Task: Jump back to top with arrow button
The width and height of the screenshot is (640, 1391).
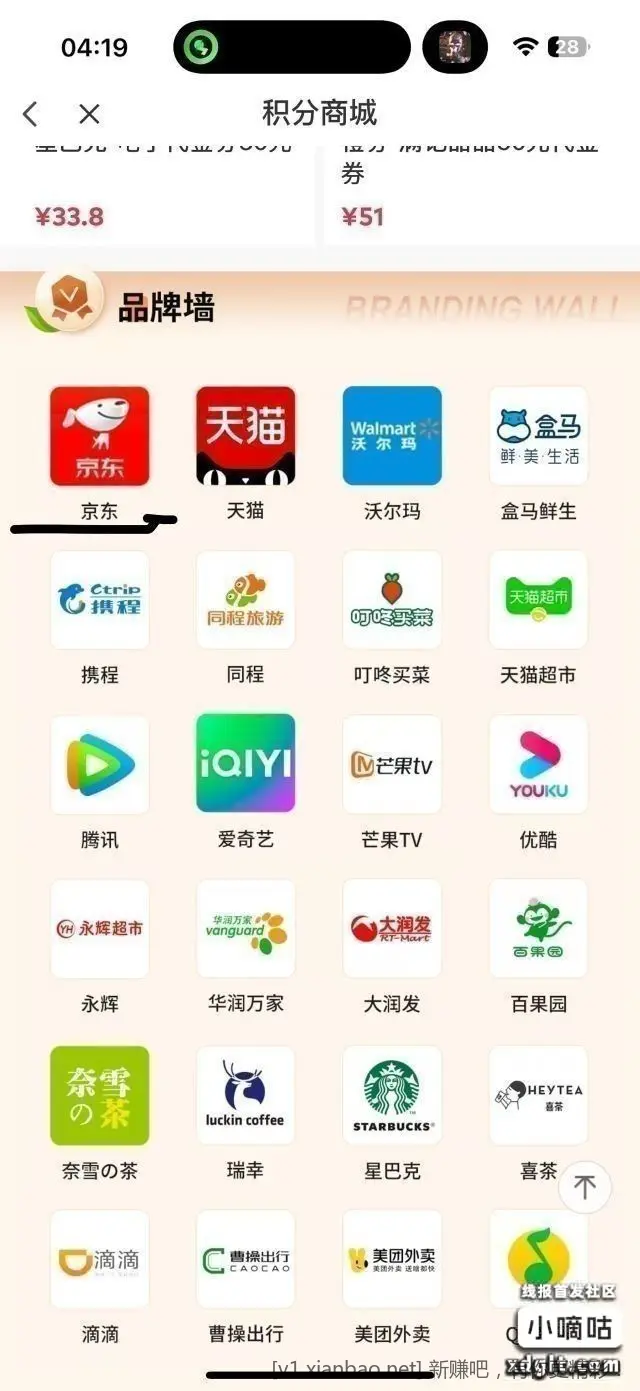Action: coord(585,1187)
